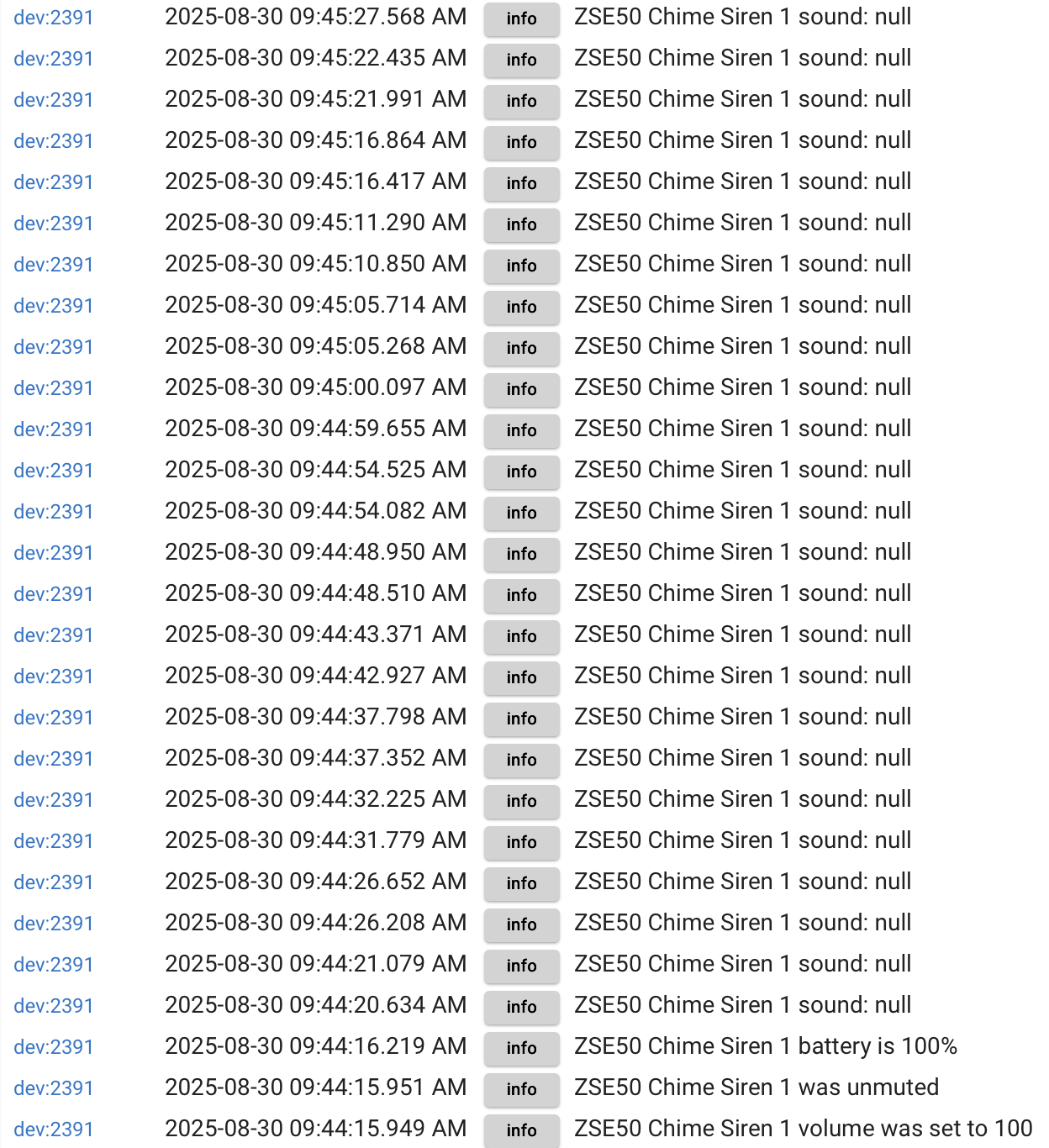1049x1148 pixels.
Task: Tap info badge on 09:45:00.097 AM entry
Action: [521, 389]
